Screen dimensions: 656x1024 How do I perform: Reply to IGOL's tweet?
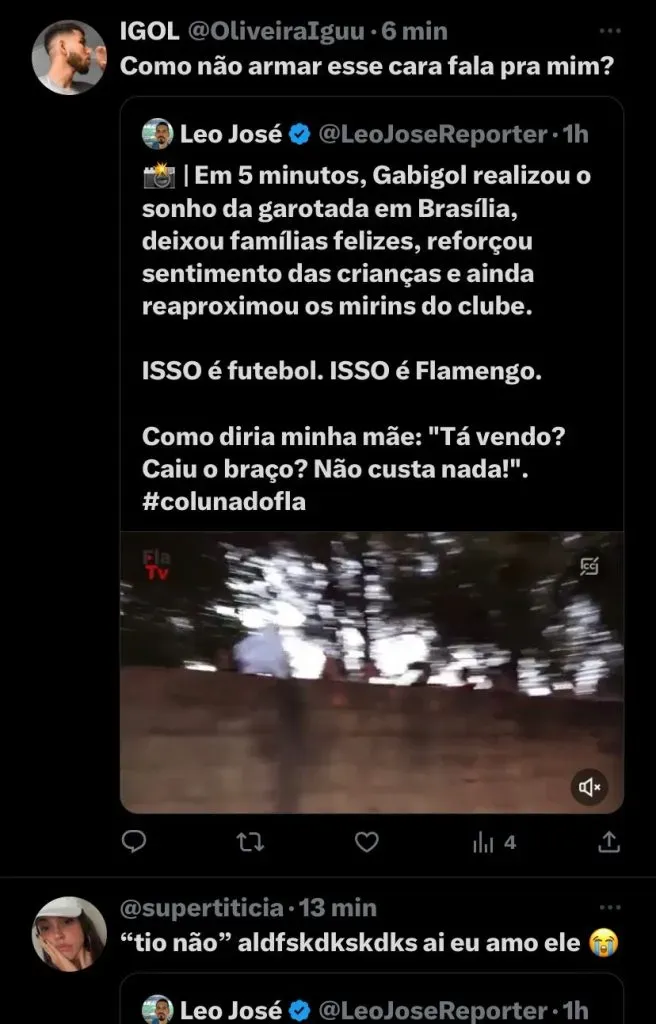tap(134, 843)
